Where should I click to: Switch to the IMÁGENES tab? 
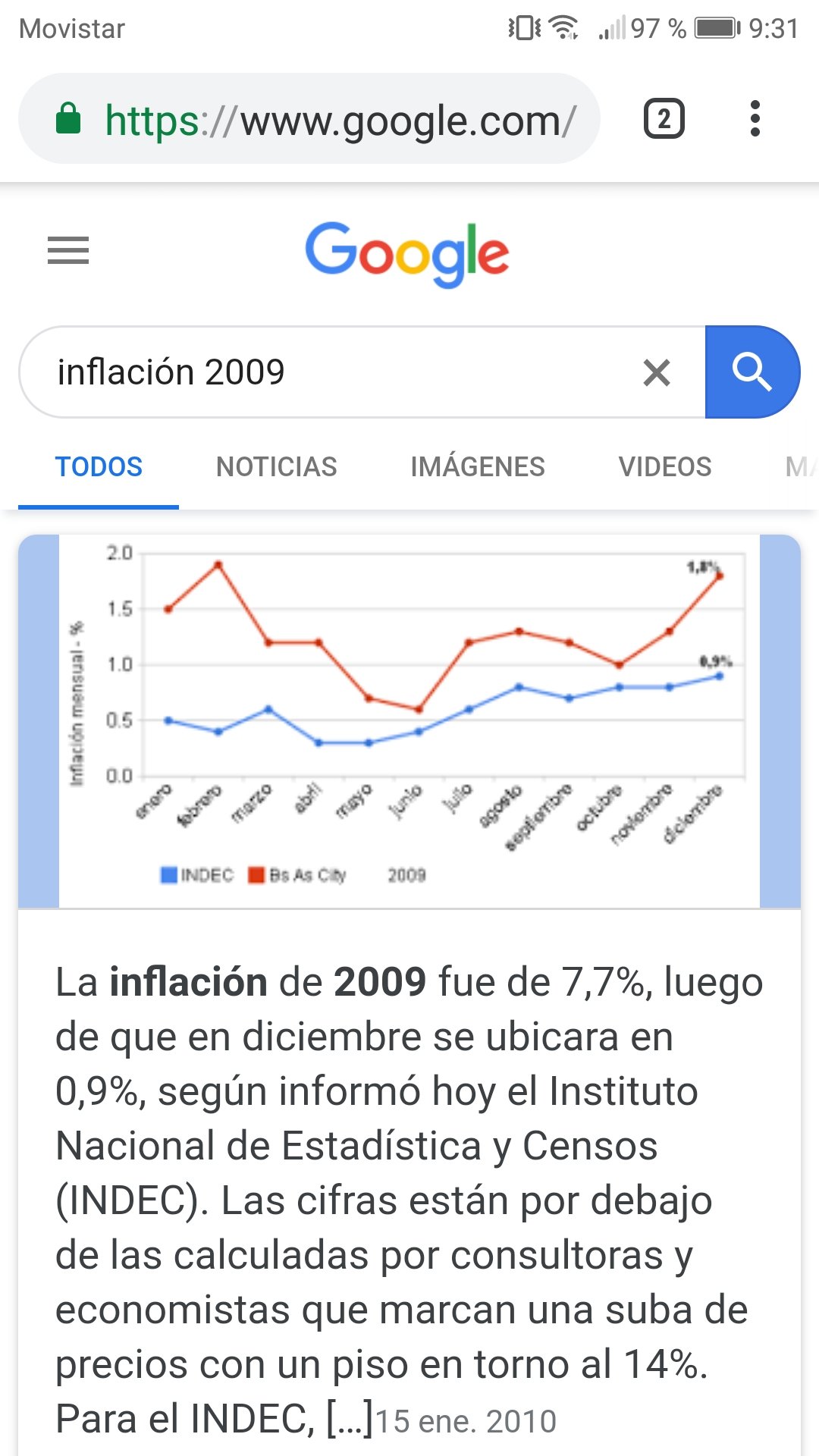pos(477,467)
